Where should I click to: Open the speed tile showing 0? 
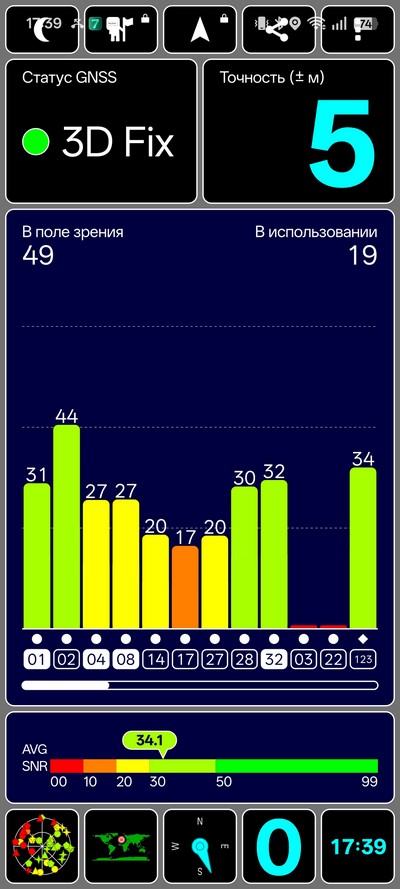click(279, 846)
